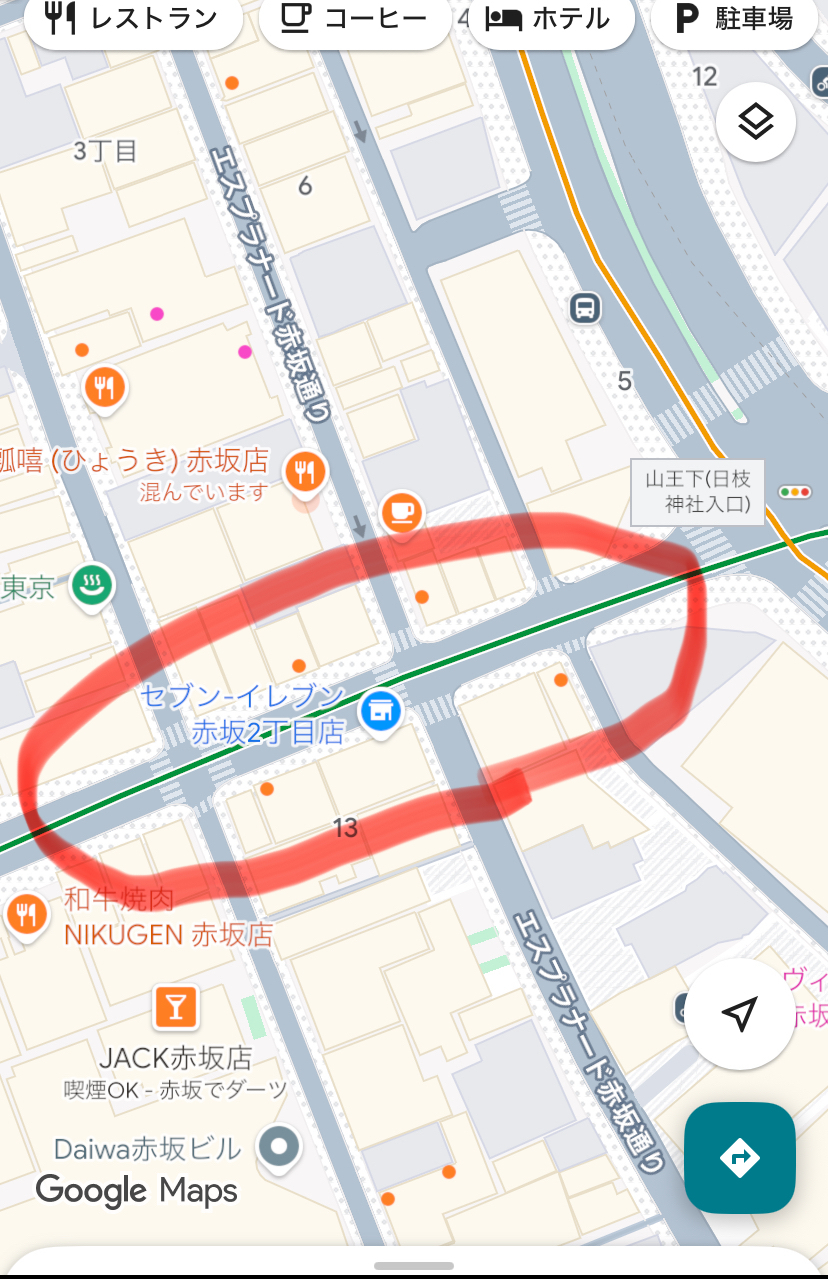Show 駐車場 parking results
Screen dimensions: 828x1279
(x=735, y=18)
